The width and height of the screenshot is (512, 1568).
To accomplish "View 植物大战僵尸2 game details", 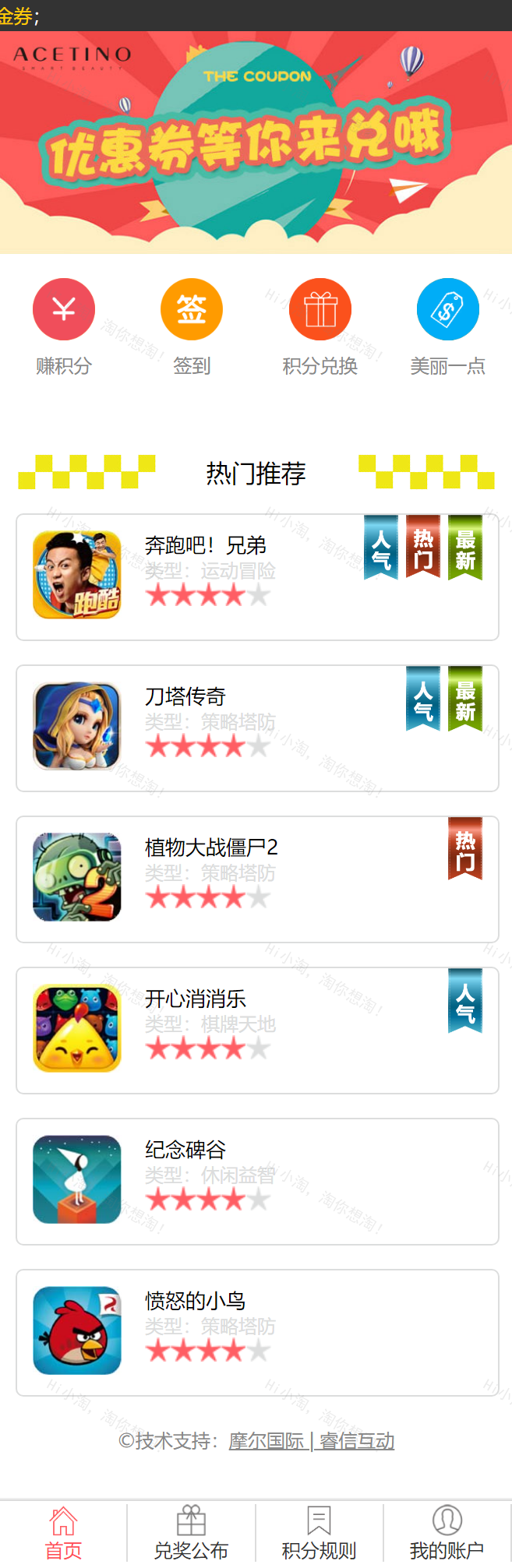I will pos(257,879).
